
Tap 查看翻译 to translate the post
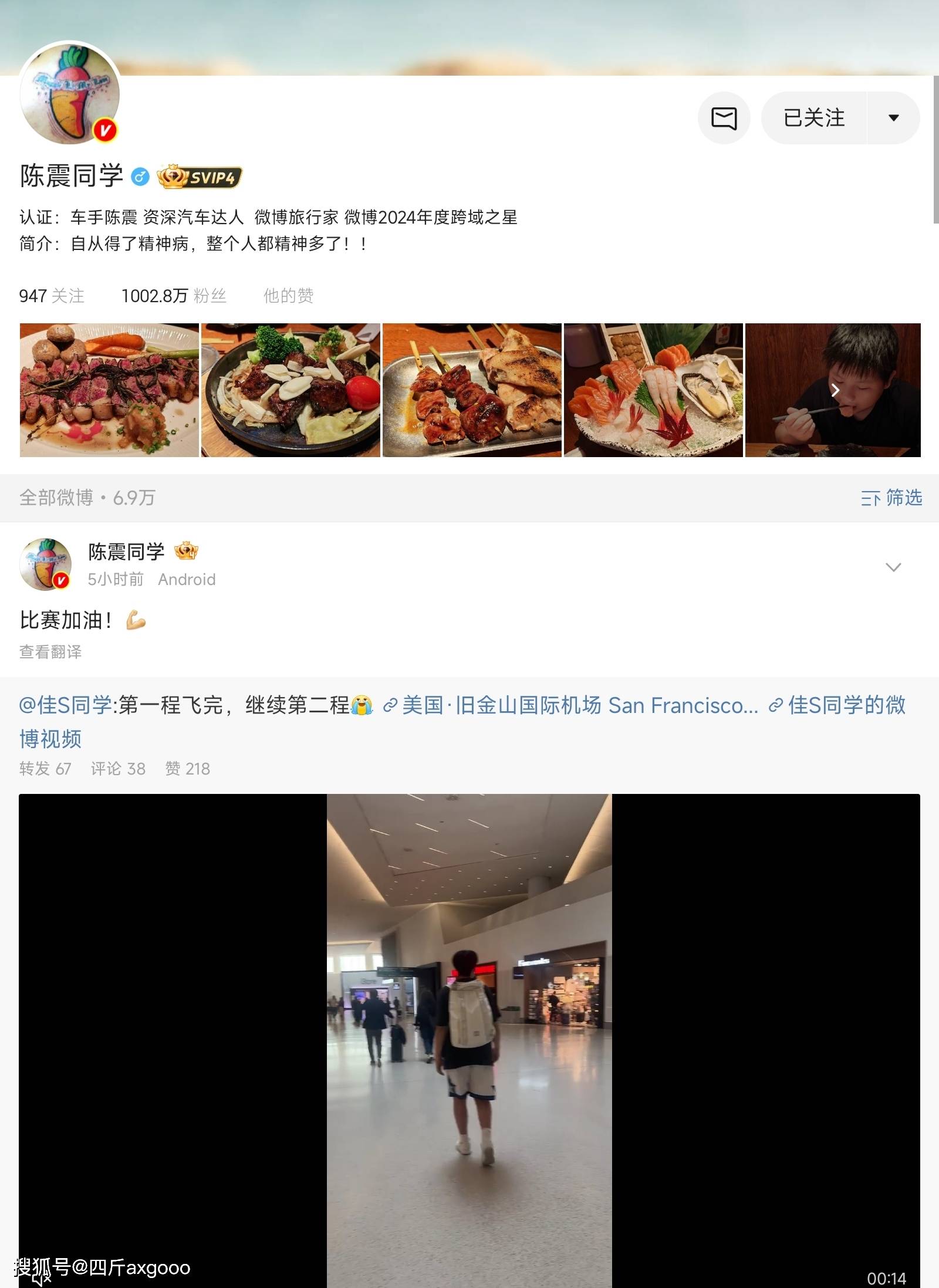pyautogui.click(x=50, y=652)
